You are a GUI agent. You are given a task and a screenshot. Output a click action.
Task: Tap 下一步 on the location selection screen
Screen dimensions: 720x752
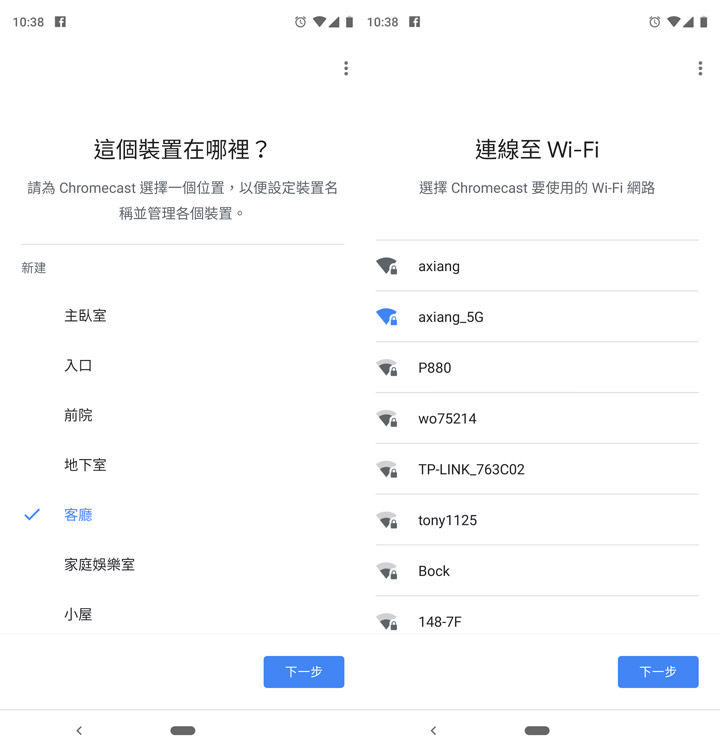pos(303,672)
